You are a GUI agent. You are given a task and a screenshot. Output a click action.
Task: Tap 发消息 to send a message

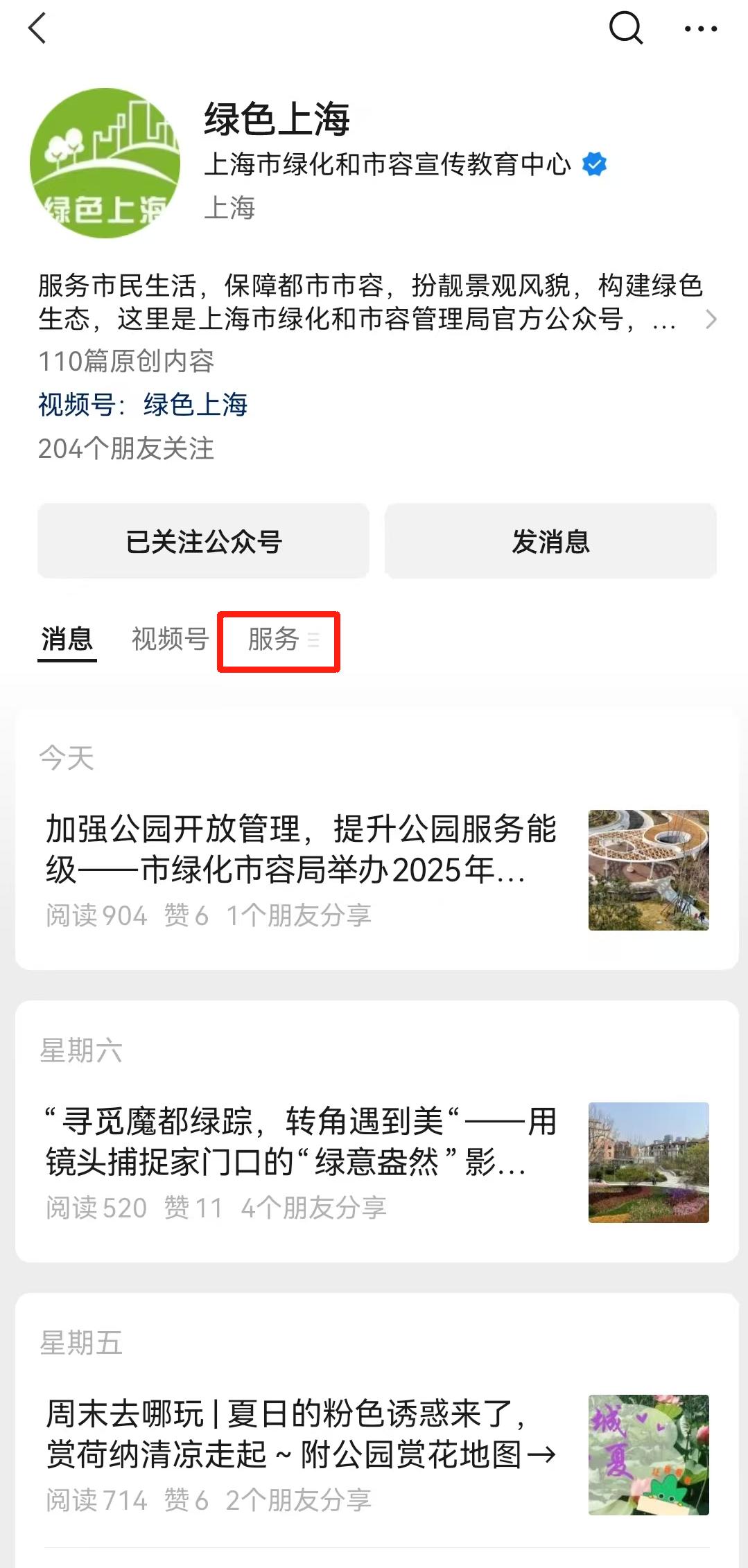click(550, 541)
